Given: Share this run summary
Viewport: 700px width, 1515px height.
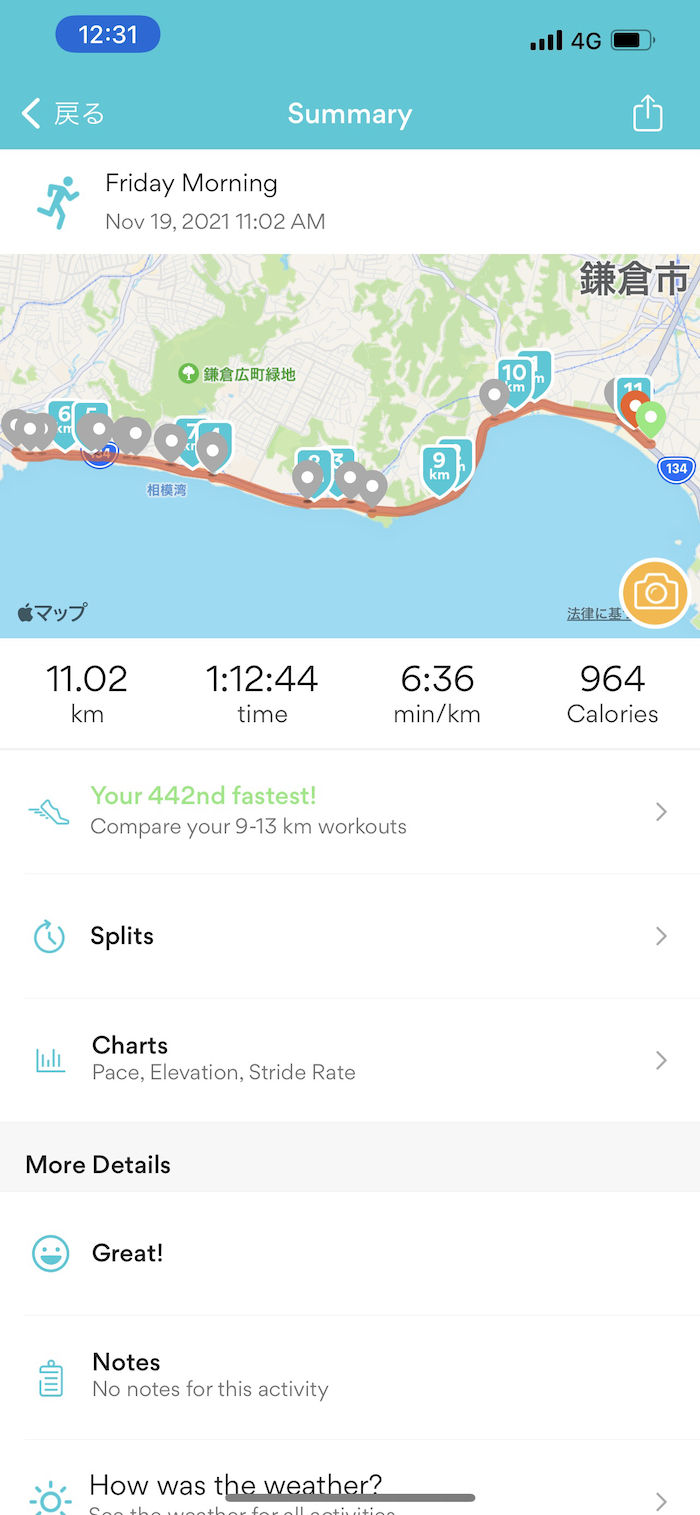Looking at the screenshot, I should [x=648, y=113].
